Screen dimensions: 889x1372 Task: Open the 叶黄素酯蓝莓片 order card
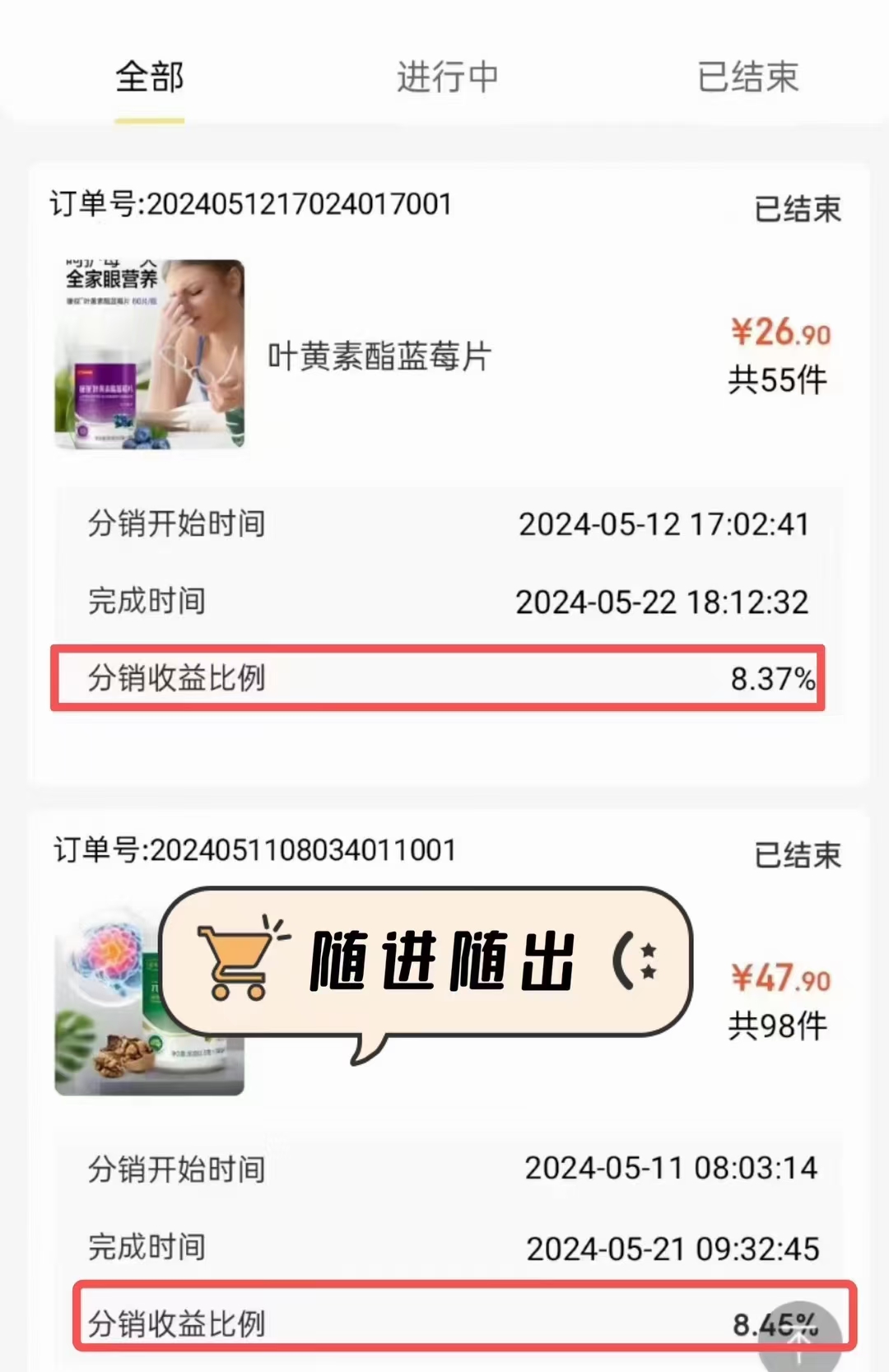pos(379,356)
